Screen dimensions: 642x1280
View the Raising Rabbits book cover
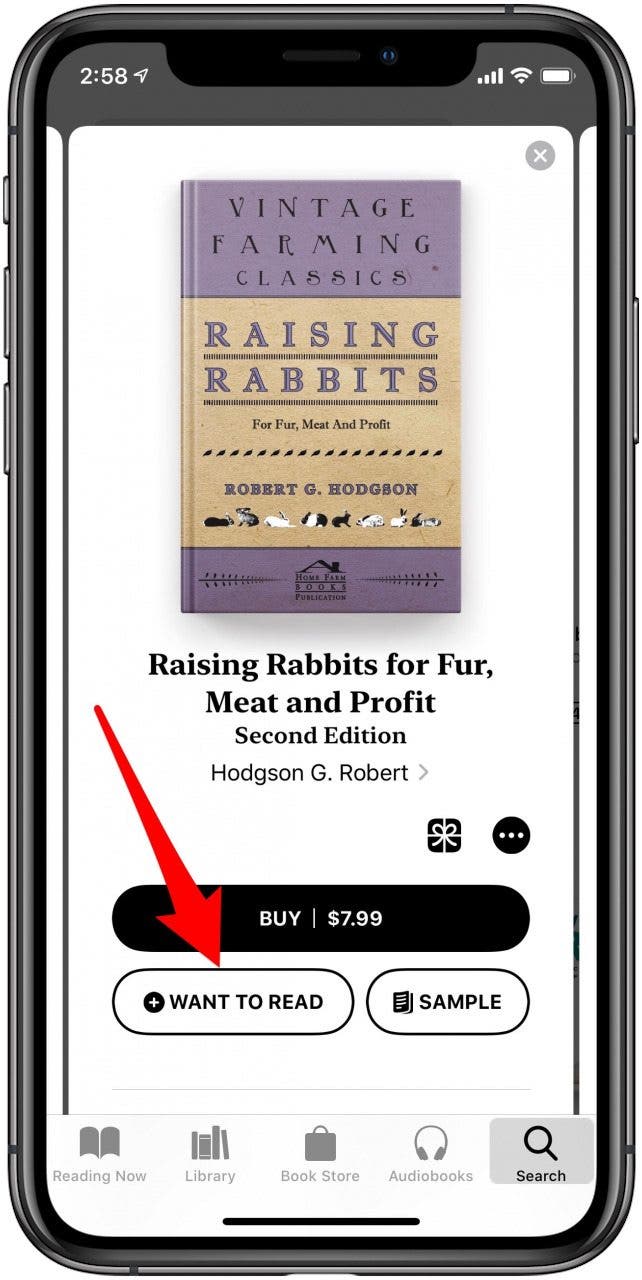pyautogui.click(x=320, y=396)
